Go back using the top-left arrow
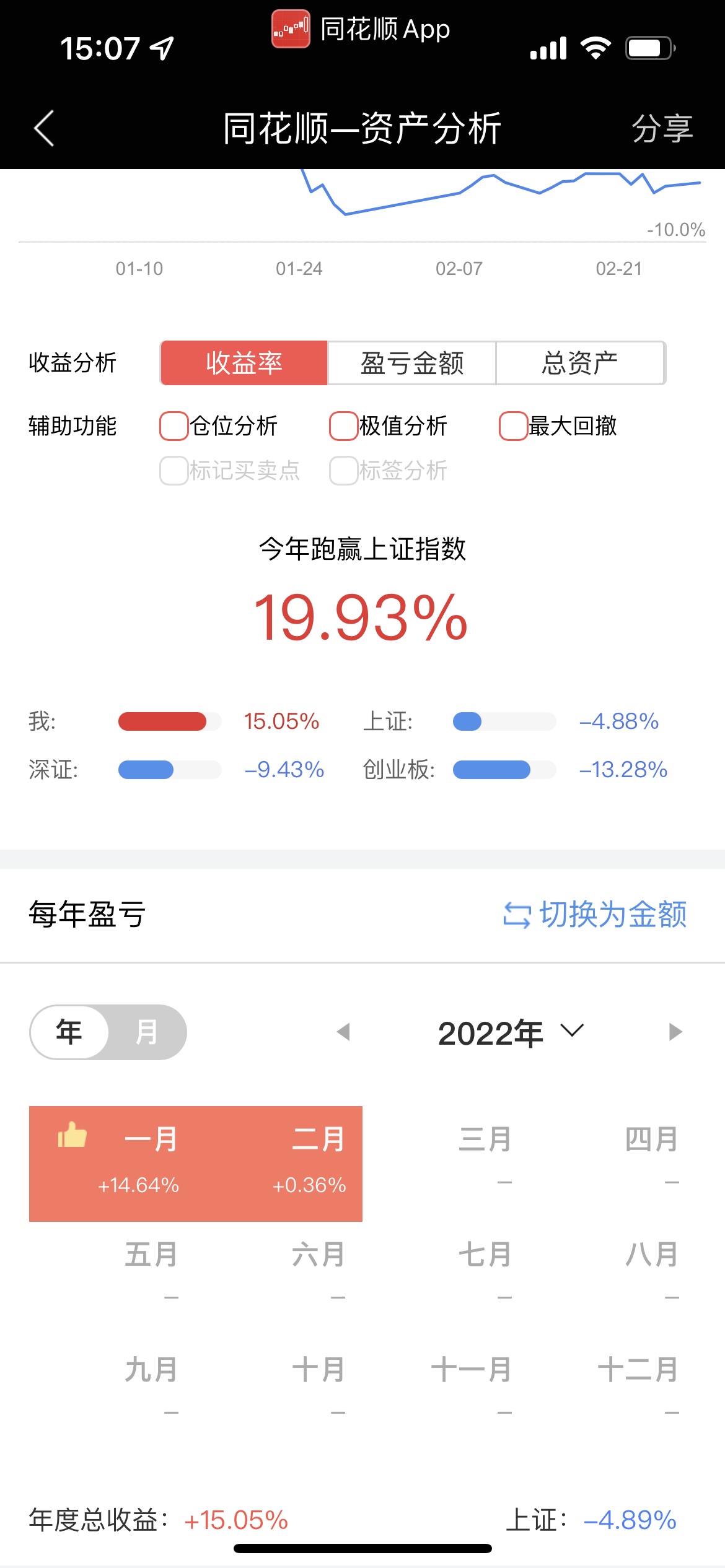The width and height of the screenshot is (725, 1568). 44,128
